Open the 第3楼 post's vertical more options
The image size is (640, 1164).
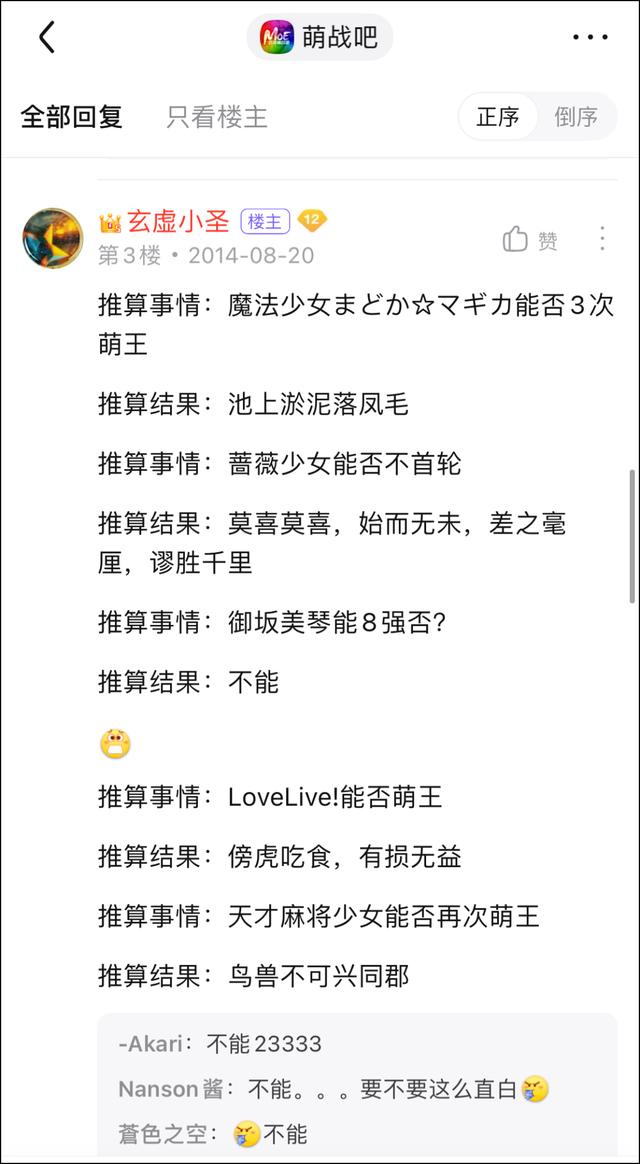coord(602,239)
